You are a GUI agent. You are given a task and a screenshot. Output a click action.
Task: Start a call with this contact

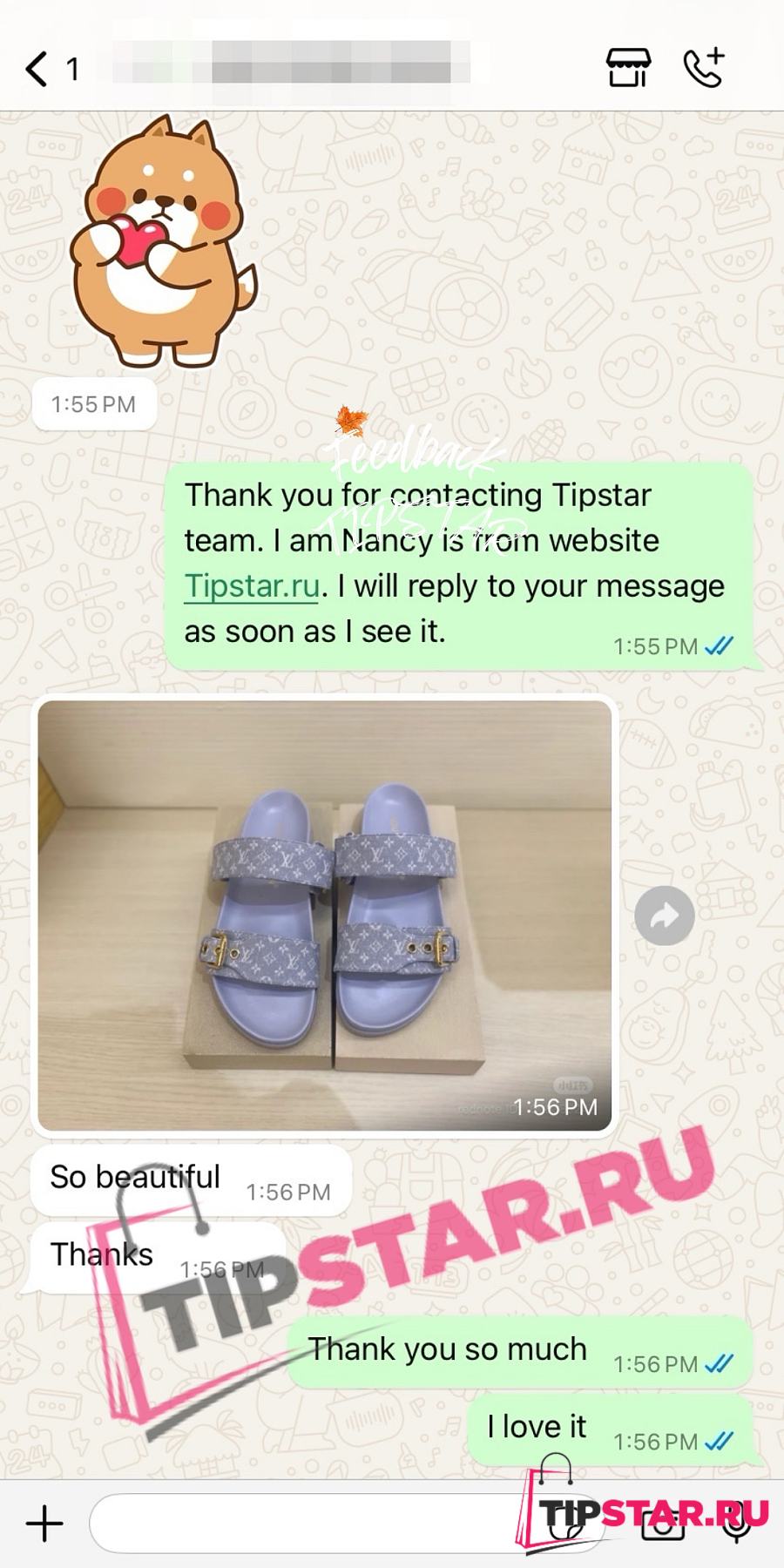click(x=704, y=68)
